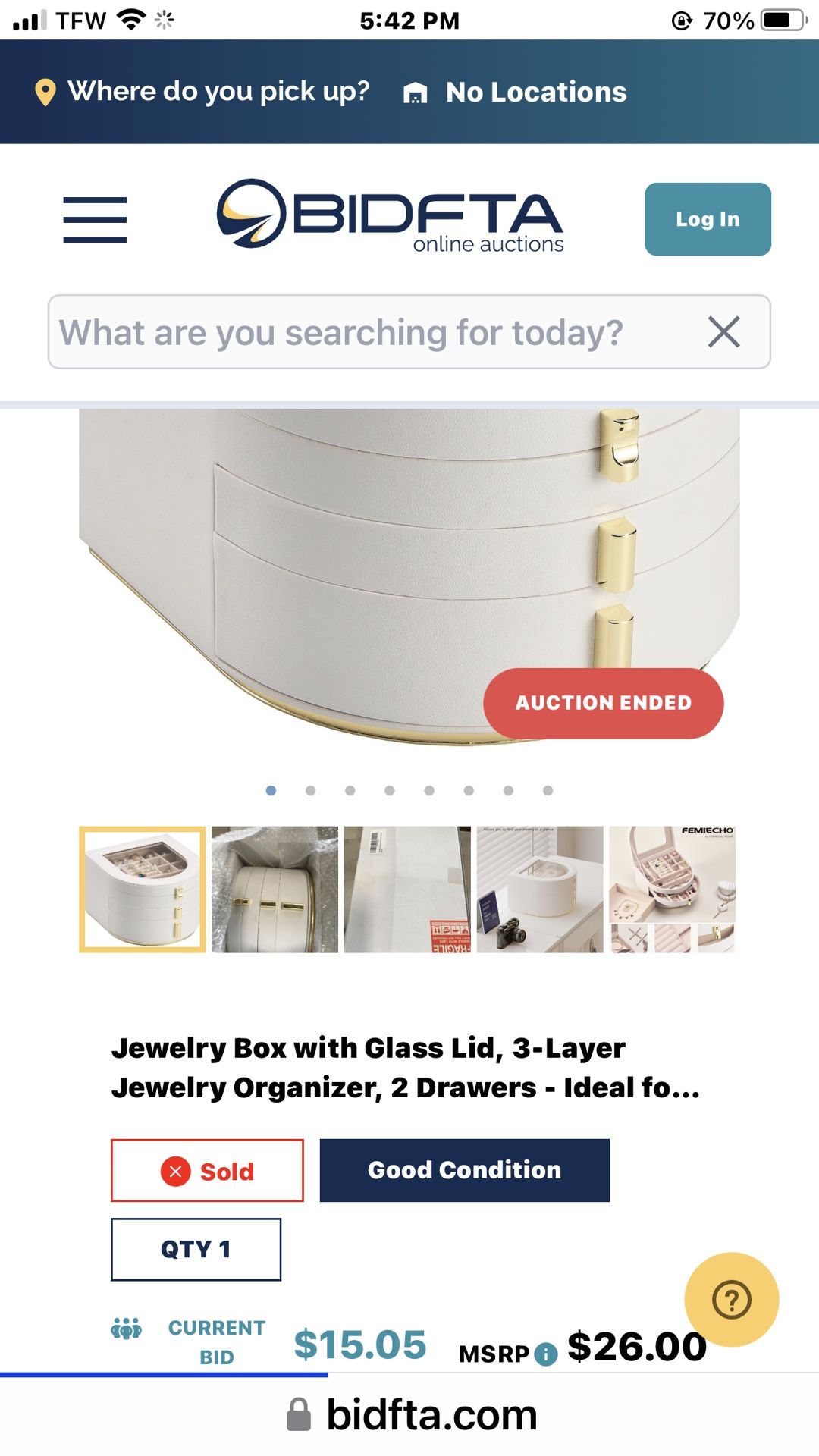View the bubble-wrapped jewelry box thumbnail
The image size is (819, 1456).
(275, 889)
